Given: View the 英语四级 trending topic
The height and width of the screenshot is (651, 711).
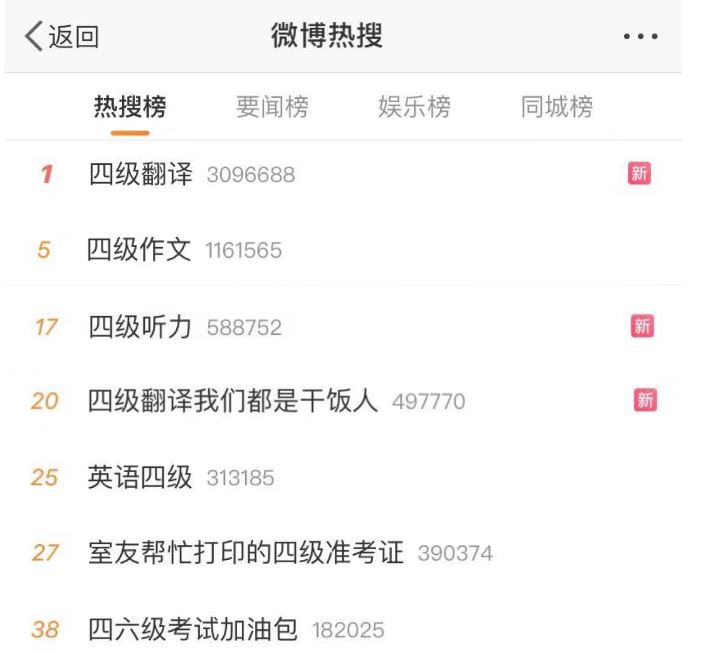Looking at the screenshot, I should tap(140, 477).
